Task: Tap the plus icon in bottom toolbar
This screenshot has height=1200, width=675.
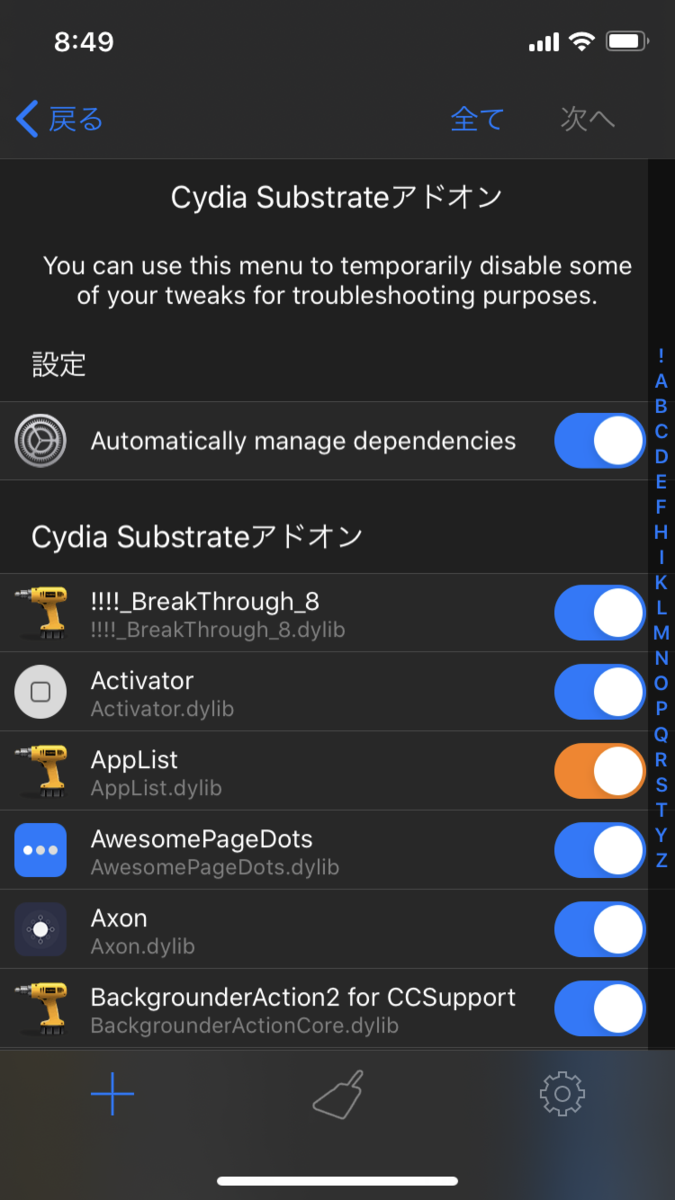Action: (x=112, y=1096)
